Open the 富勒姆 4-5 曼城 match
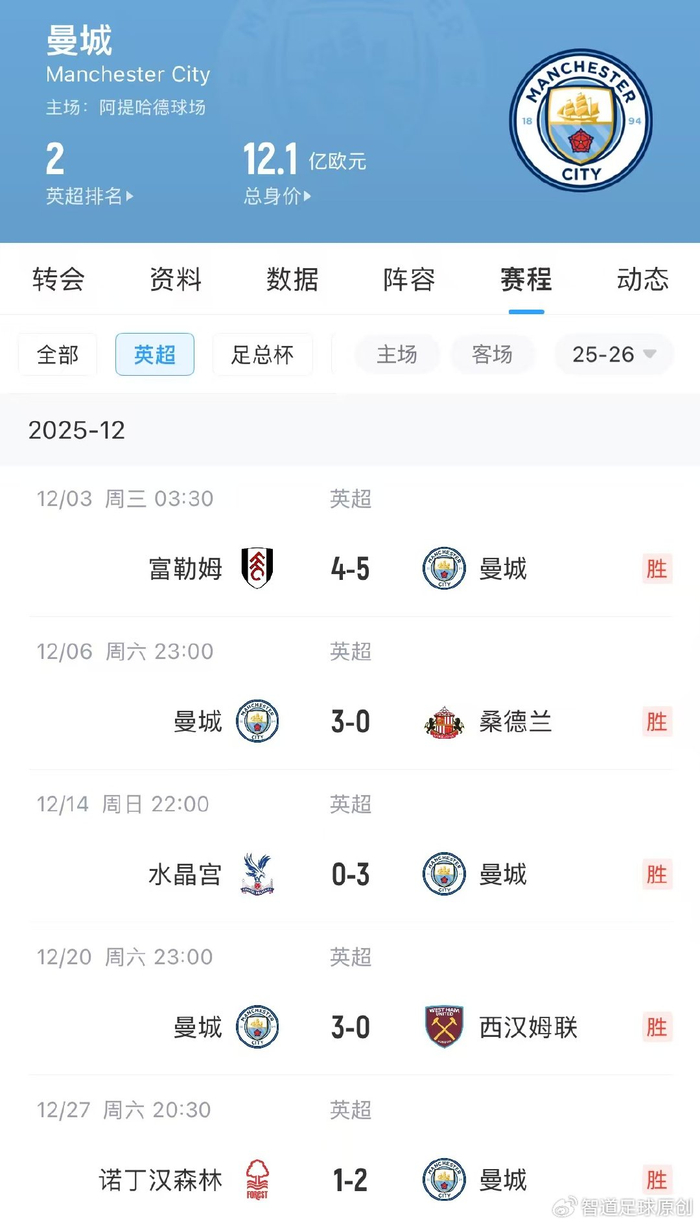 [x=350, y=569]
